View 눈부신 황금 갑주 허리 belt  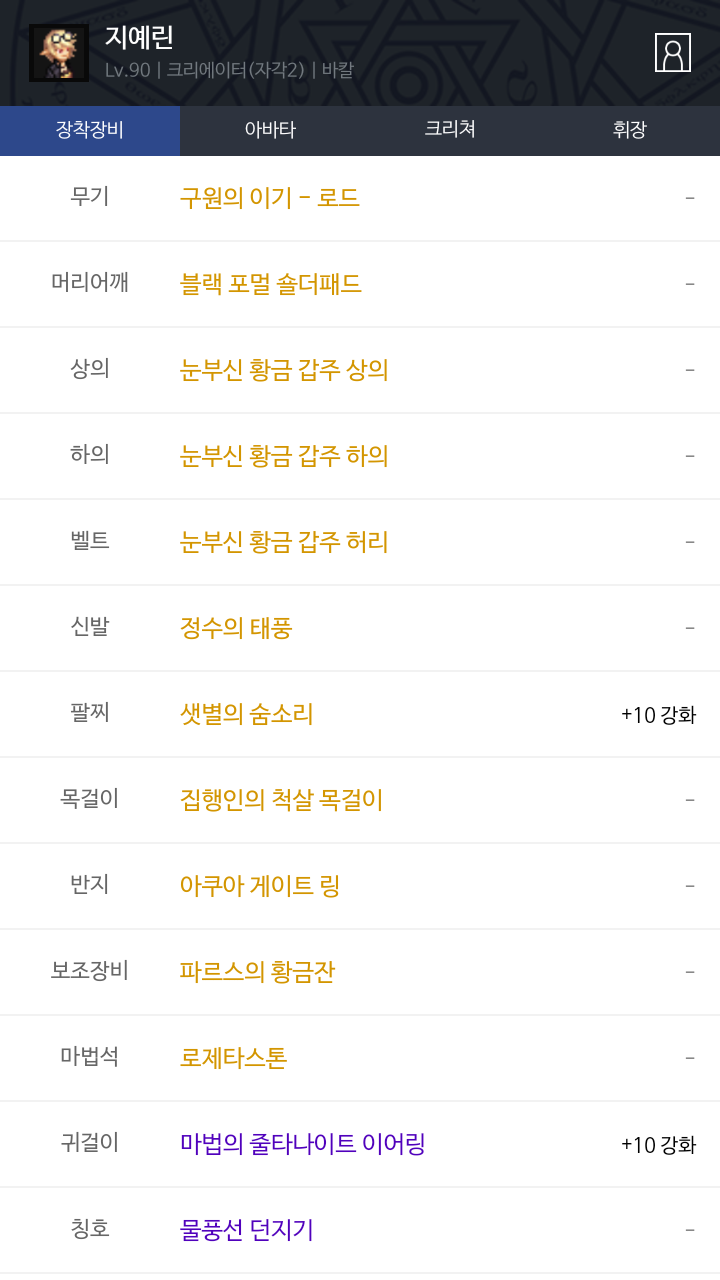[x=284, y=542]
